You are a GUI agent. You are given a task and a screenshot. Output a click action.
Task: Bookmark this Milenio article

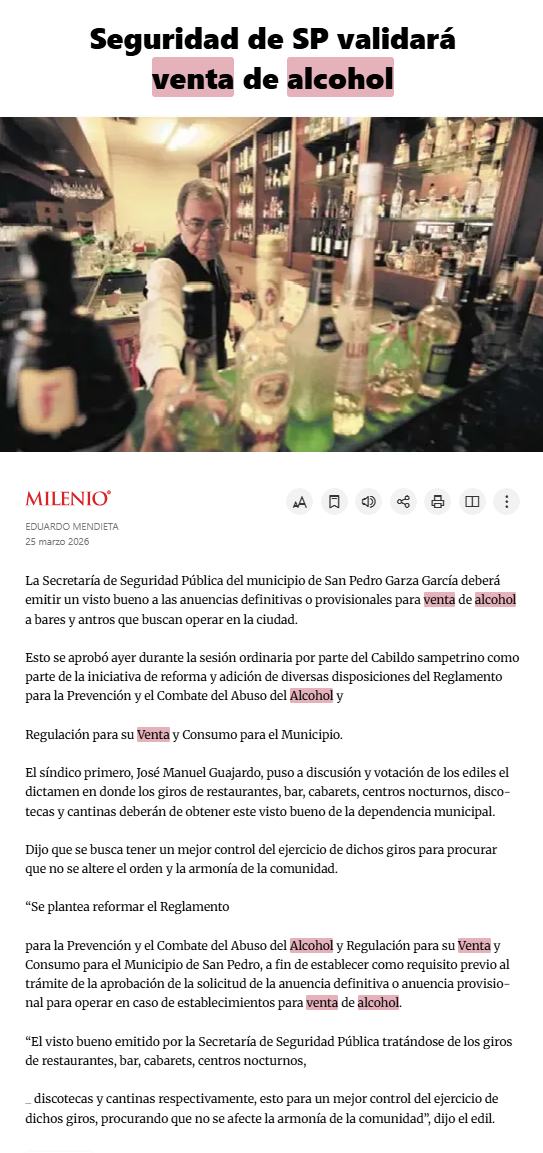tap(334, 501)
